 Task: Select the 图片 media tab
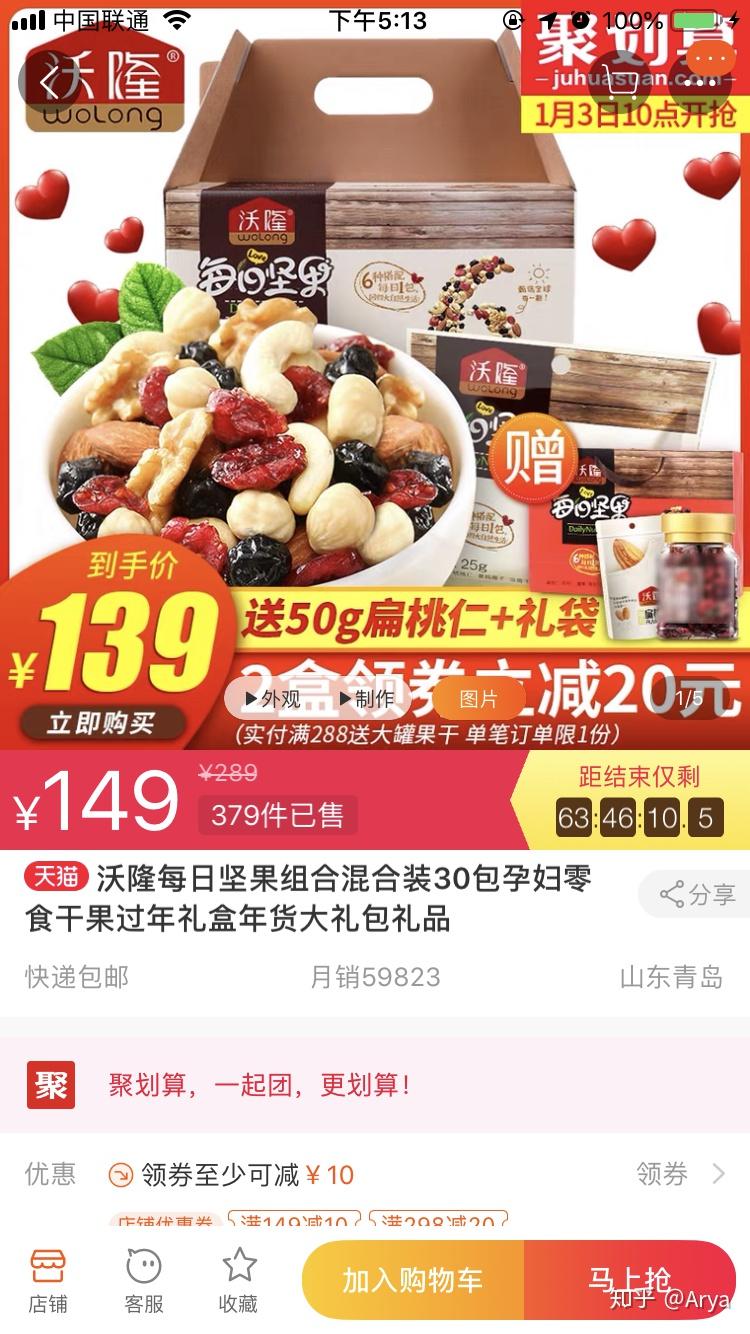(x=477, y=699)
